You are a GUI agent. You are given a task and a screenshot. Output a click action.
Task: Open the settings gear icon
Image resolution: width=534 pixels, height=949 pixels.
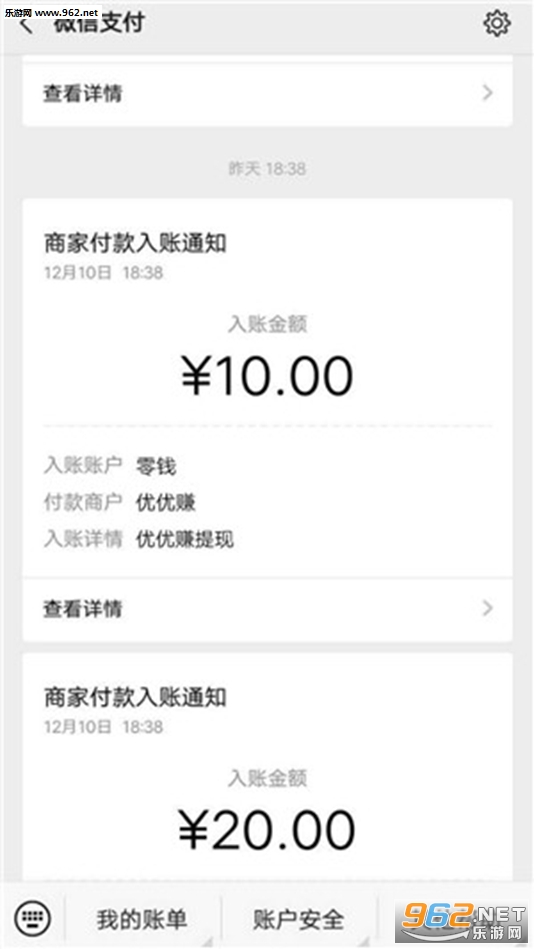pyautogui.click(x=496, y=24)
